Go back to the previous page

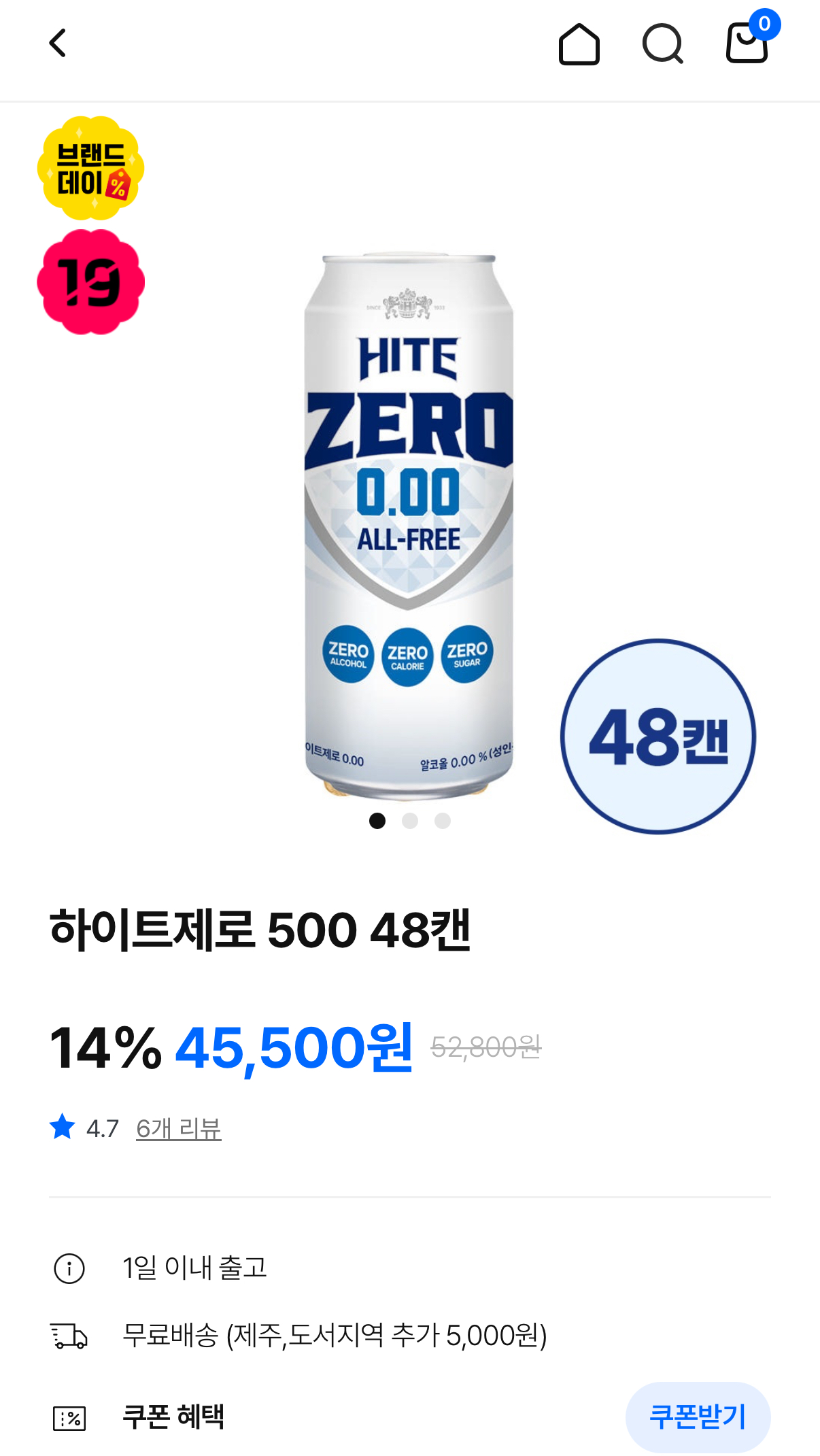[58, 44]
